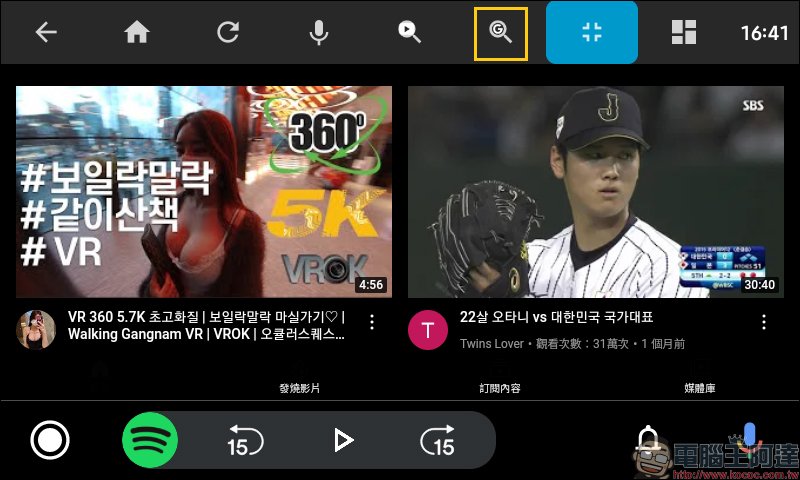Rewind playback 15 seconds

(244, 440)
